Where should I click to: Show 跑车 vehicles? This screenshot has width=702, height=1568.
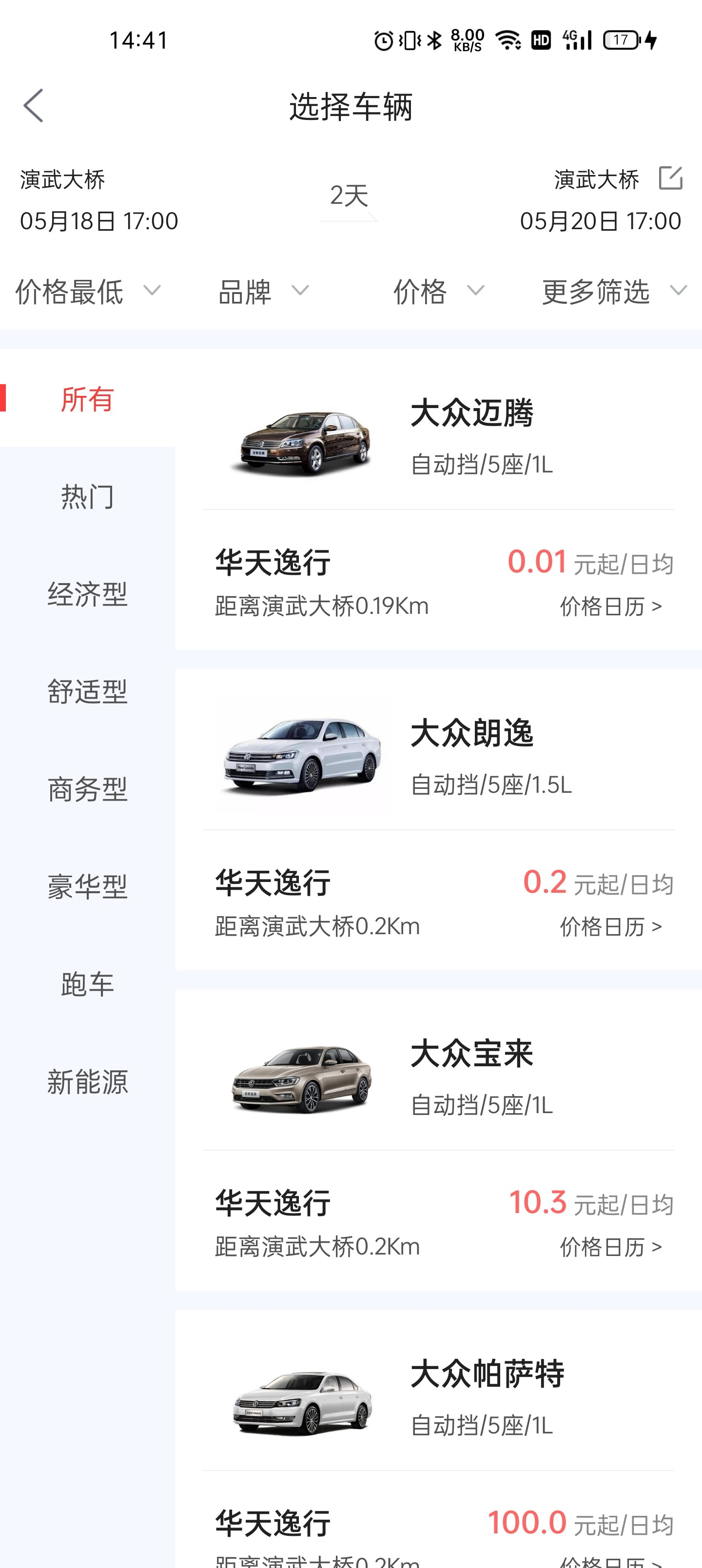pos(88,984)
